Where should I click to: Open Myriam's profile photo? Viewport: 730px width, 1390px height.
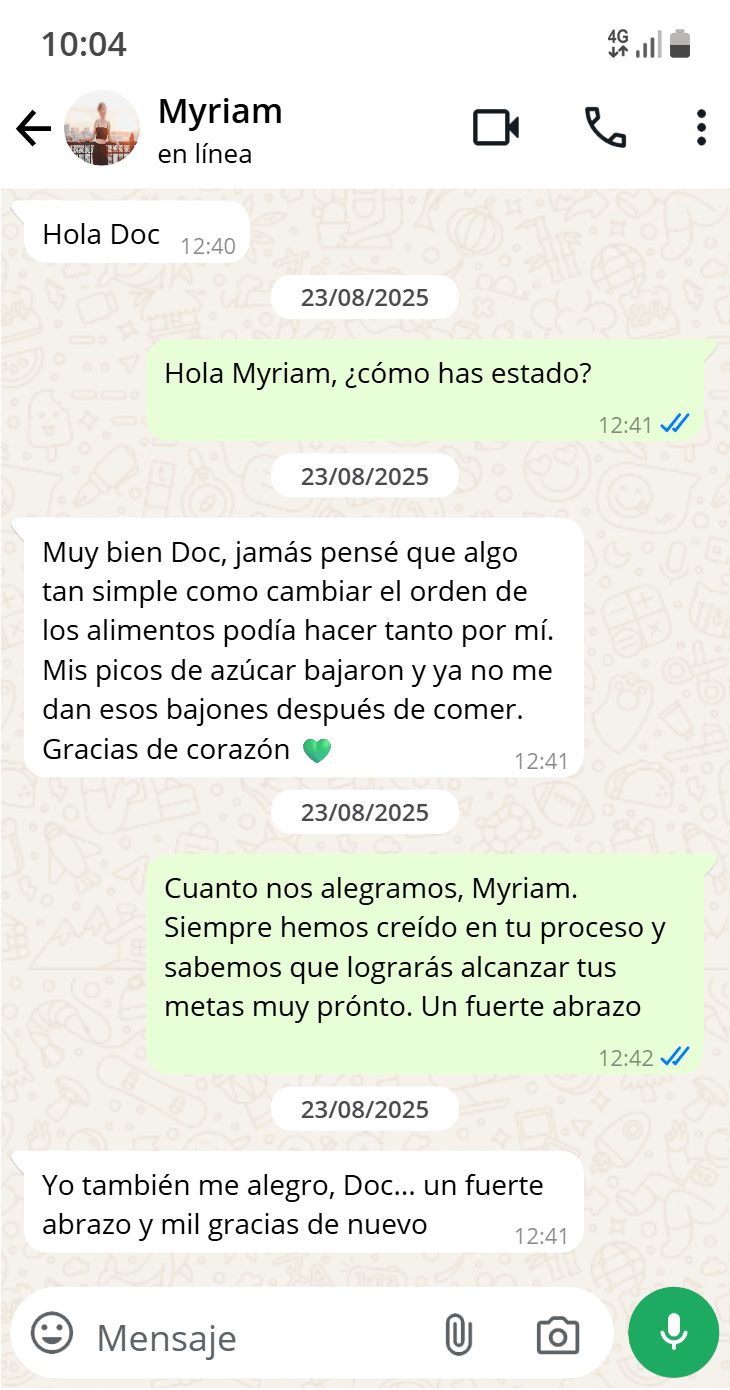[x=101, y=129]
